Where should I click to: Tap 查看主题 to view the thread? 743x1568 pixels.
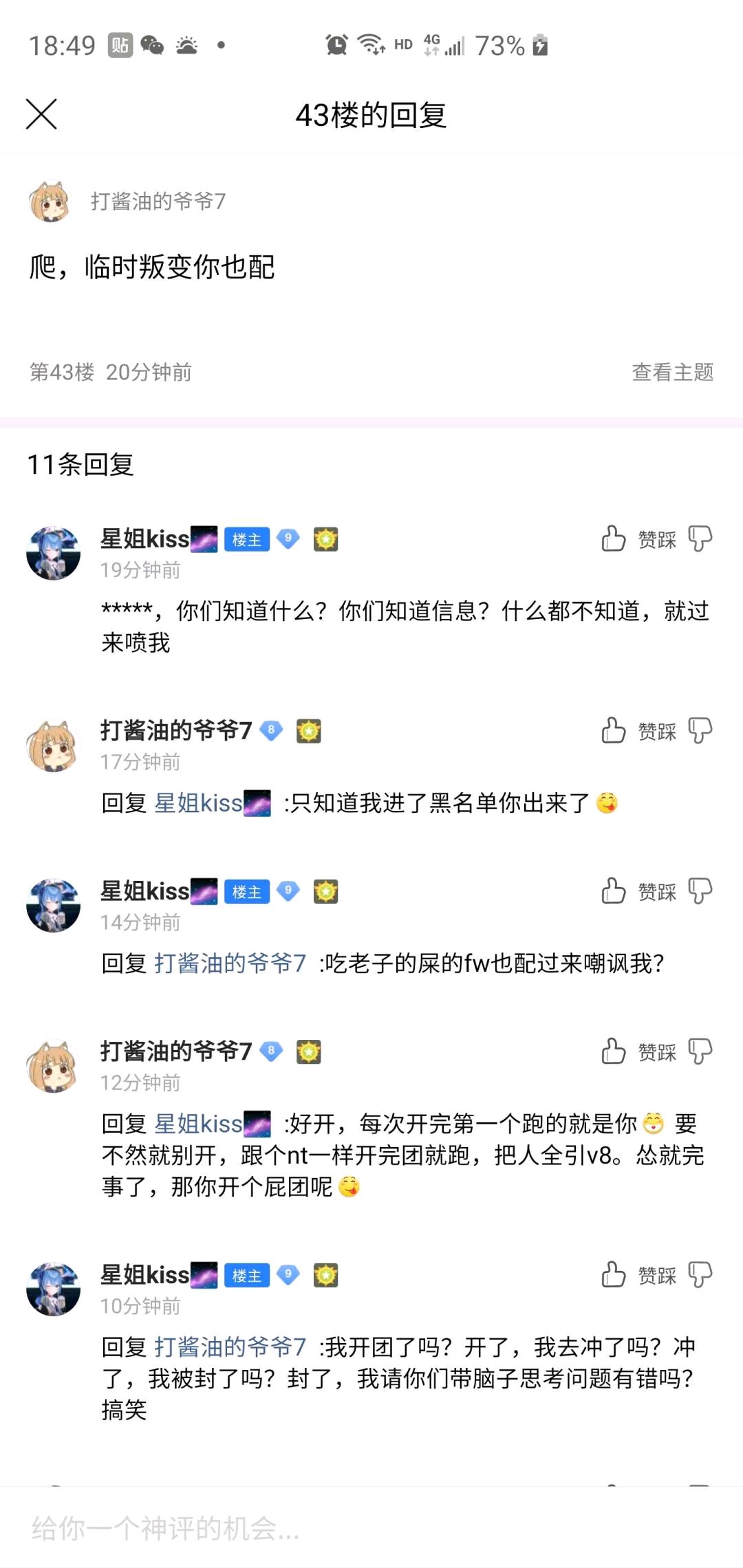coord(672,372)
